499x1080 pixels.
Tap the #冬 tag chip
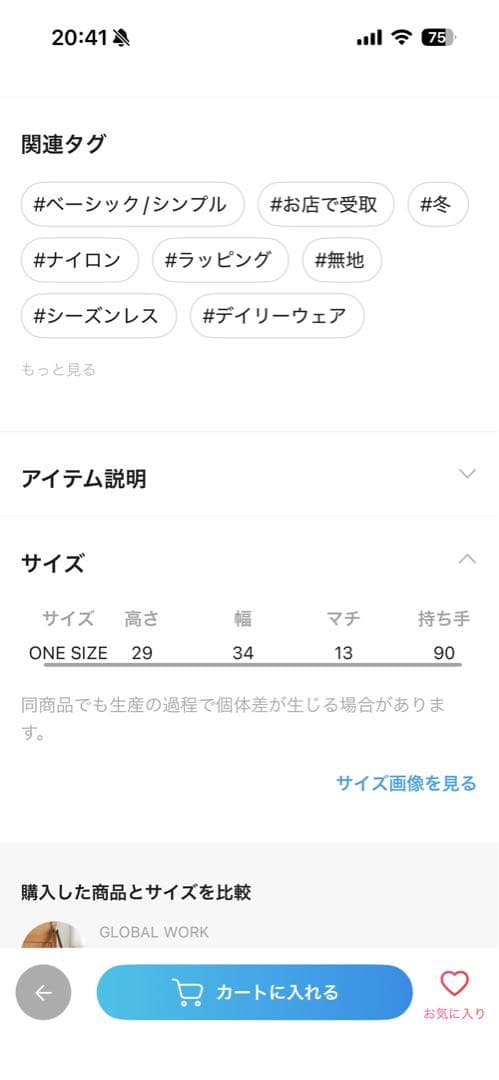(438, 205)
